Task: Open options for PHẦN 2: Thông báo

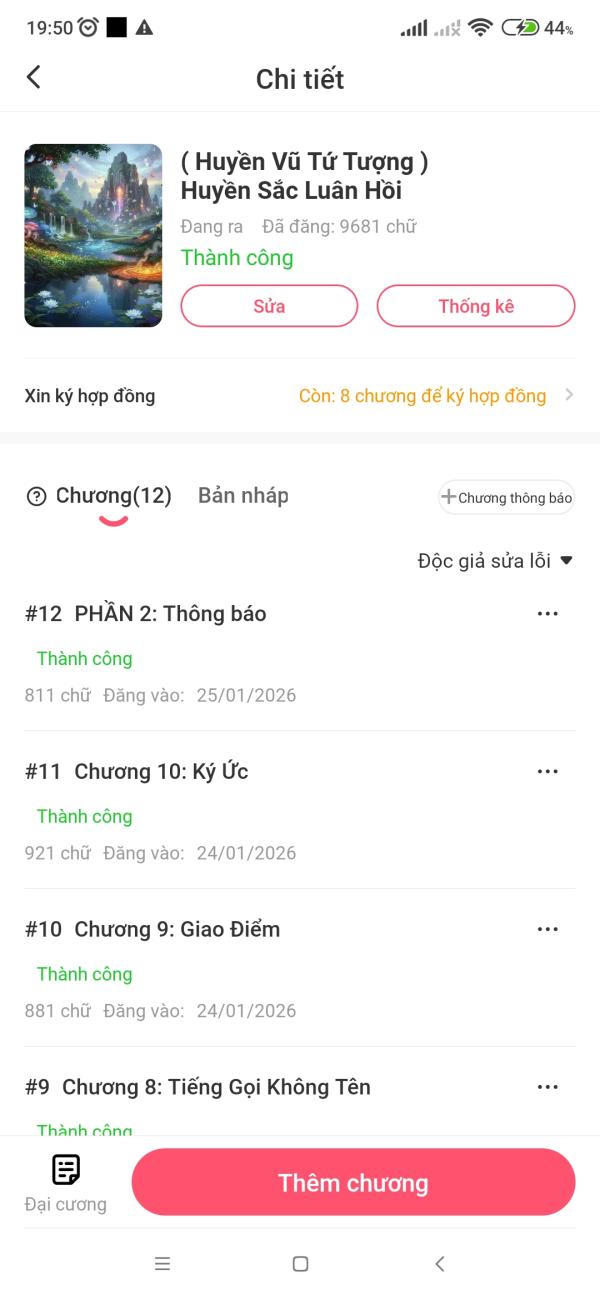Action: click(x=547, y=614)
